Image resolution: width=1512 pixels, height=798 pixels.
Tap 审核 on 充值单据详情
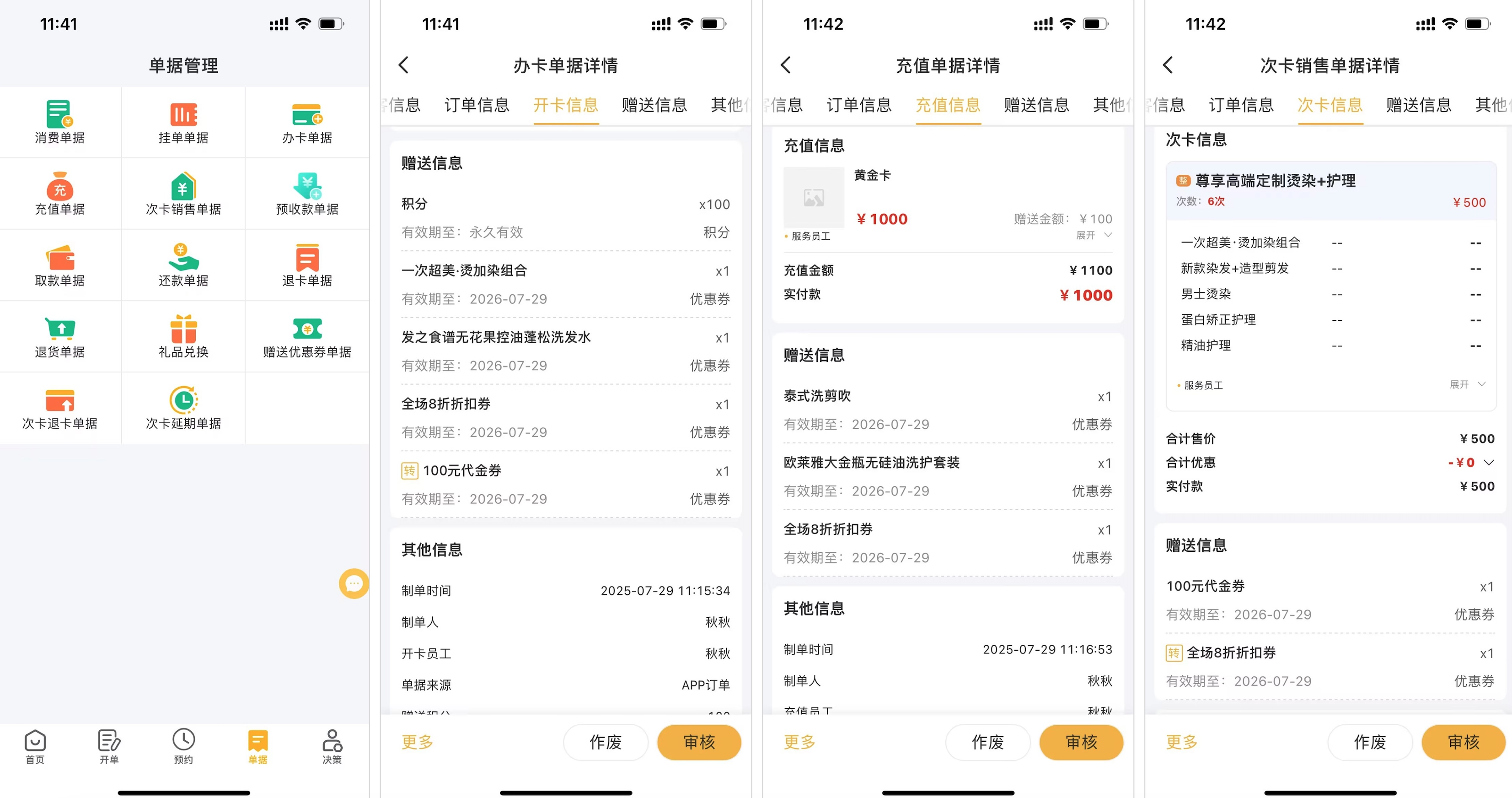(x=1081, y=742)
